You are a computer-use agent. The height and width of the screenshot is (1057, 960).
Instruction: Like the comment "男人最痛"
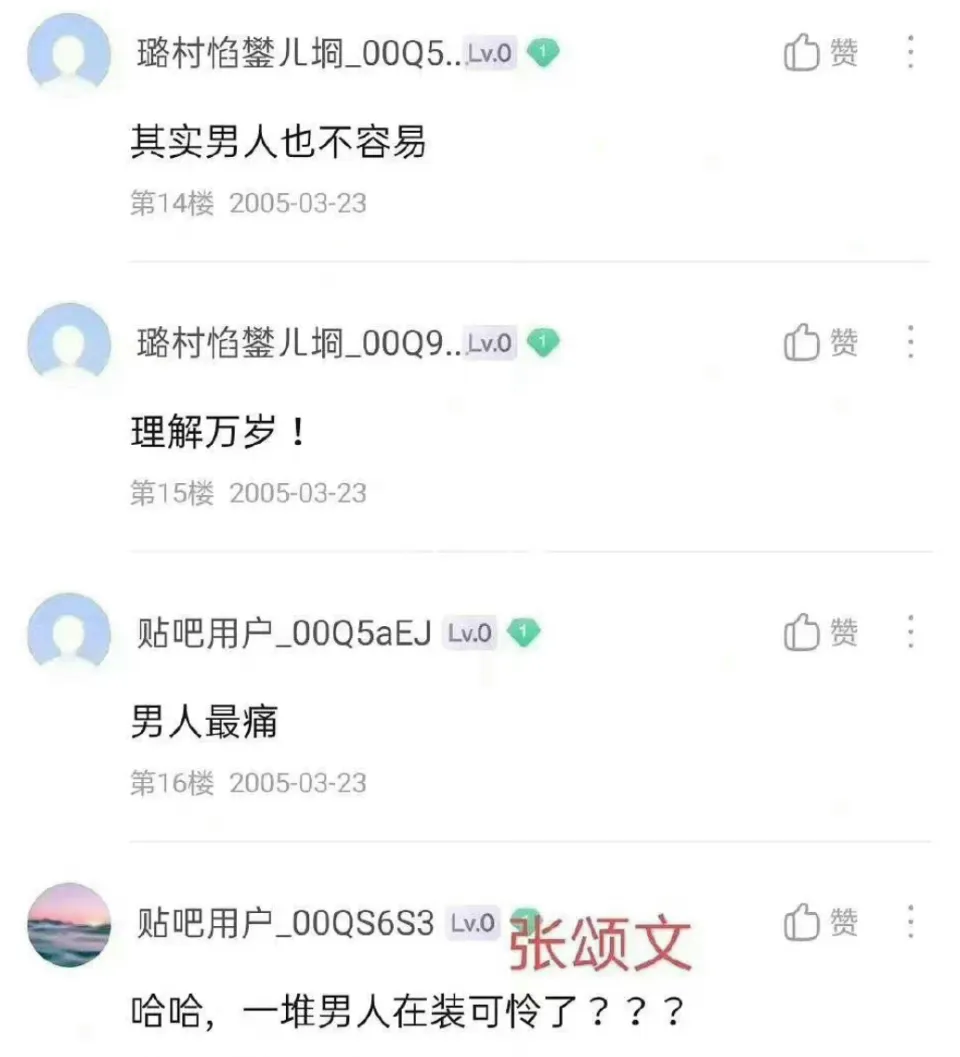(819, 632)
